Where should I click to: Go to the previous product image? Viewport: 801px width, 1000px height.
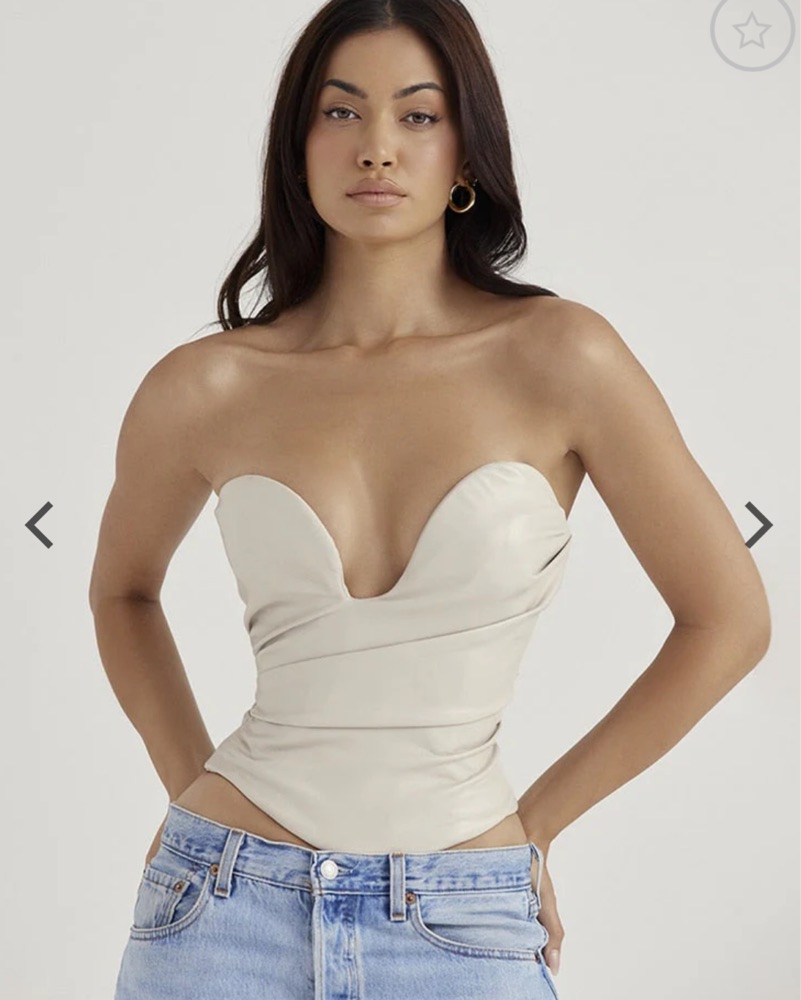click(39, 524)
